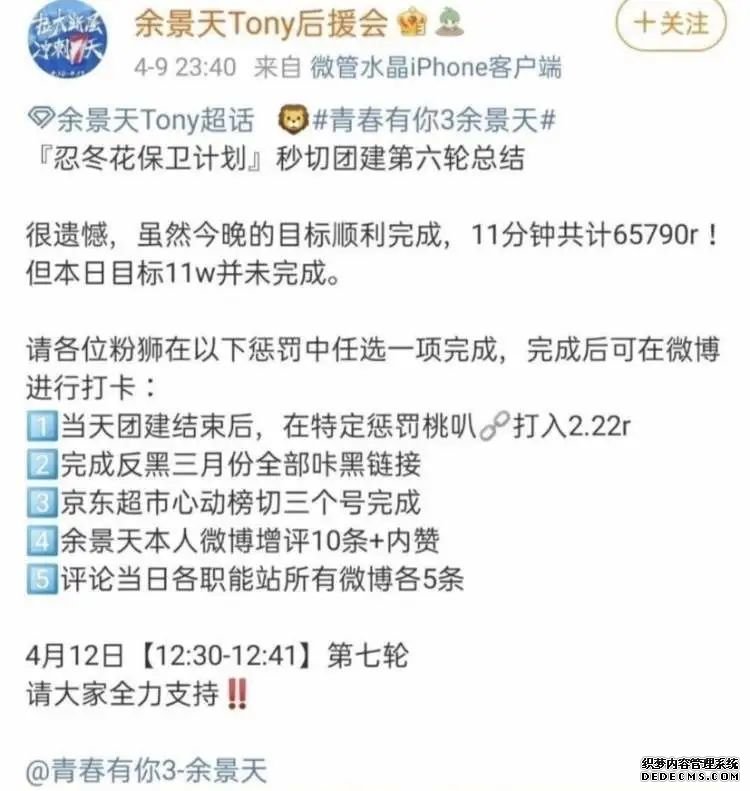Open 余景天Tony后援会 profile avatar
The height and width of the screenshot is (791, 750).
[x=68, y=39]
